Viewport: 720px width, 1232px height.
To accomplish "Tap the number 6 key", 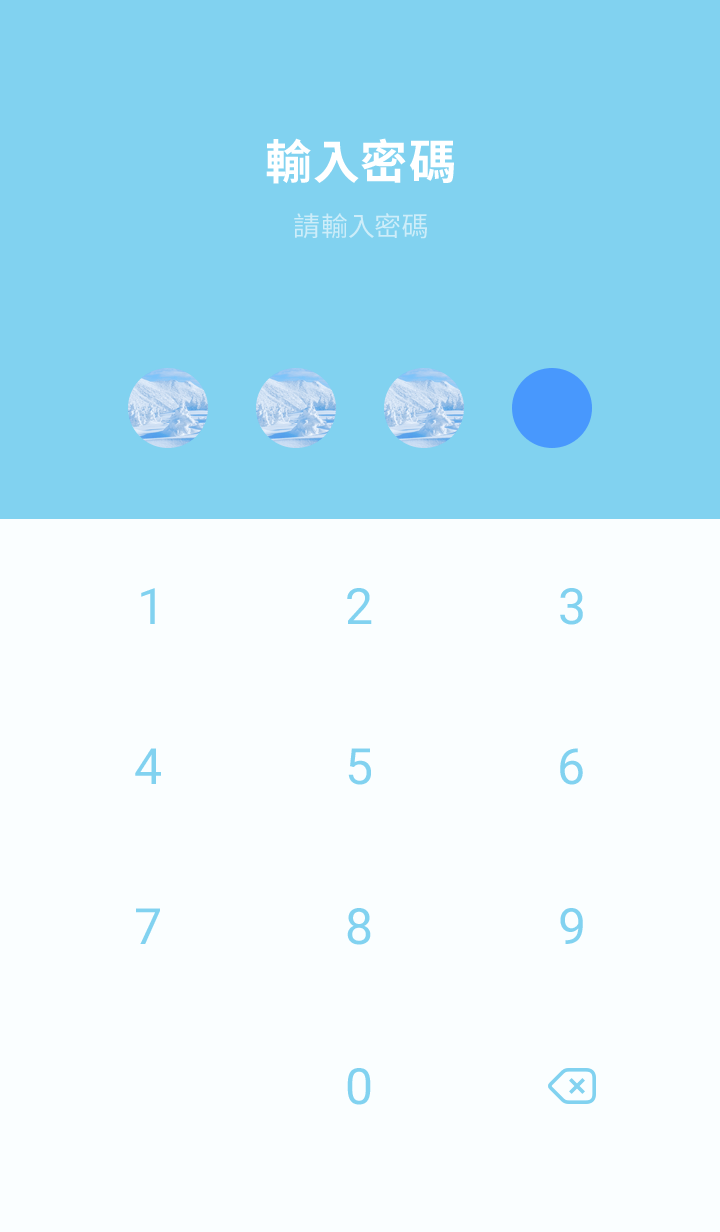I will (571, 767).
